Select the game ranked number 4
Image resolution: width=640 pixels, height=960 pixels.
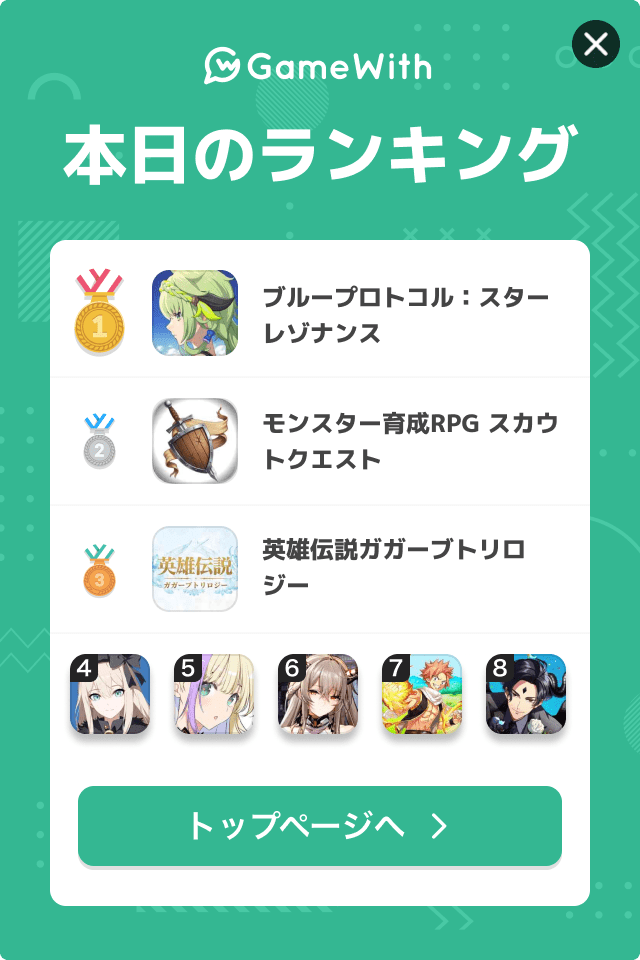[110, 695]
